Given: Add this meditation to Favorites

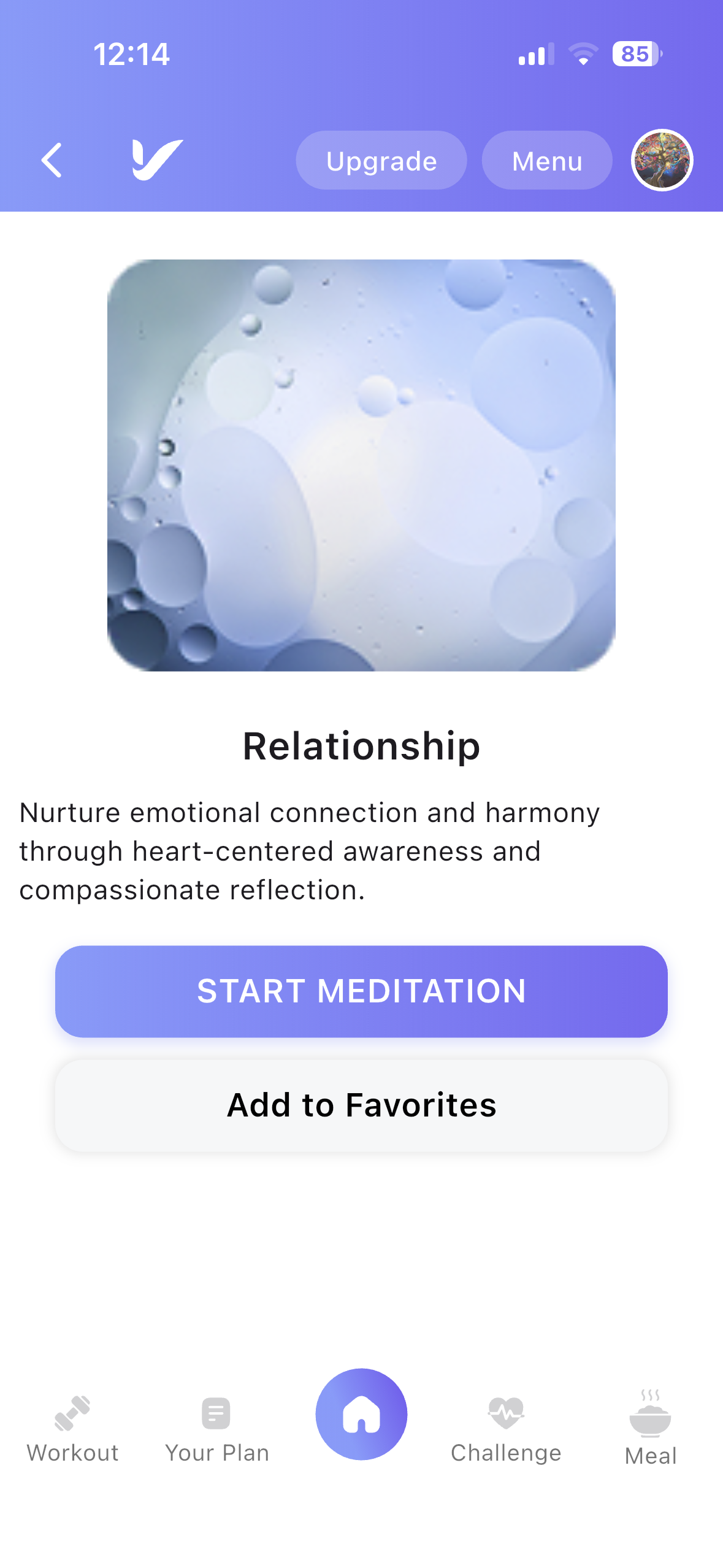Looking at the screenshot, I should (x=361, y=1105).
